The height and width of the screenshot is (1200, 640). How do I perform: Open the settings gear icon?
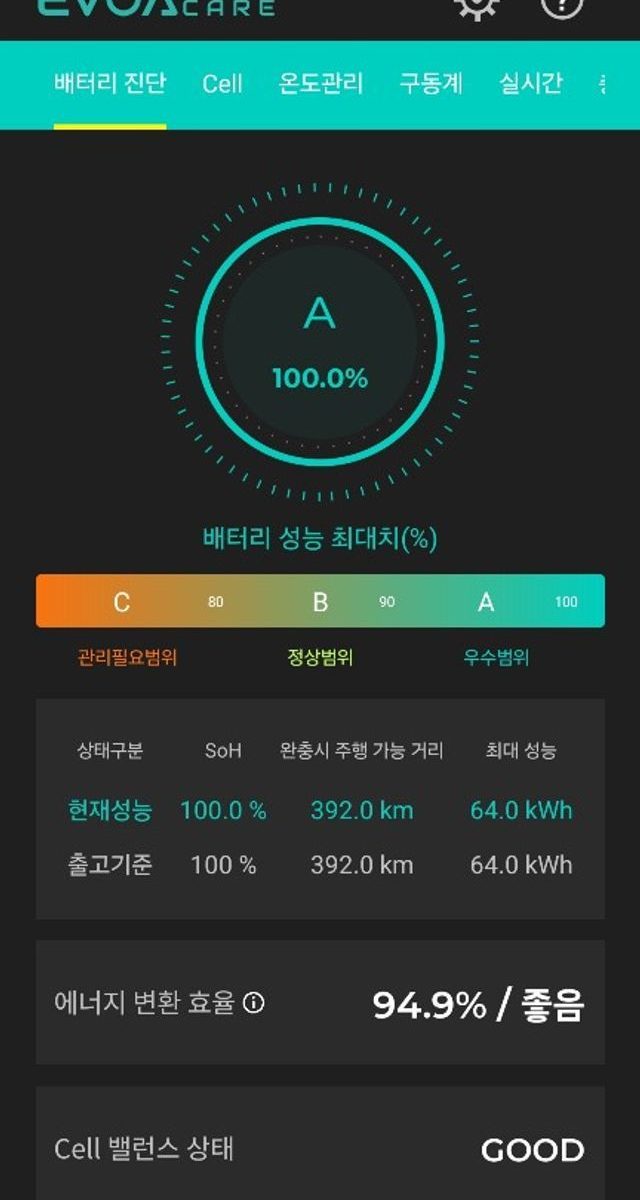(x=477, y=6)
